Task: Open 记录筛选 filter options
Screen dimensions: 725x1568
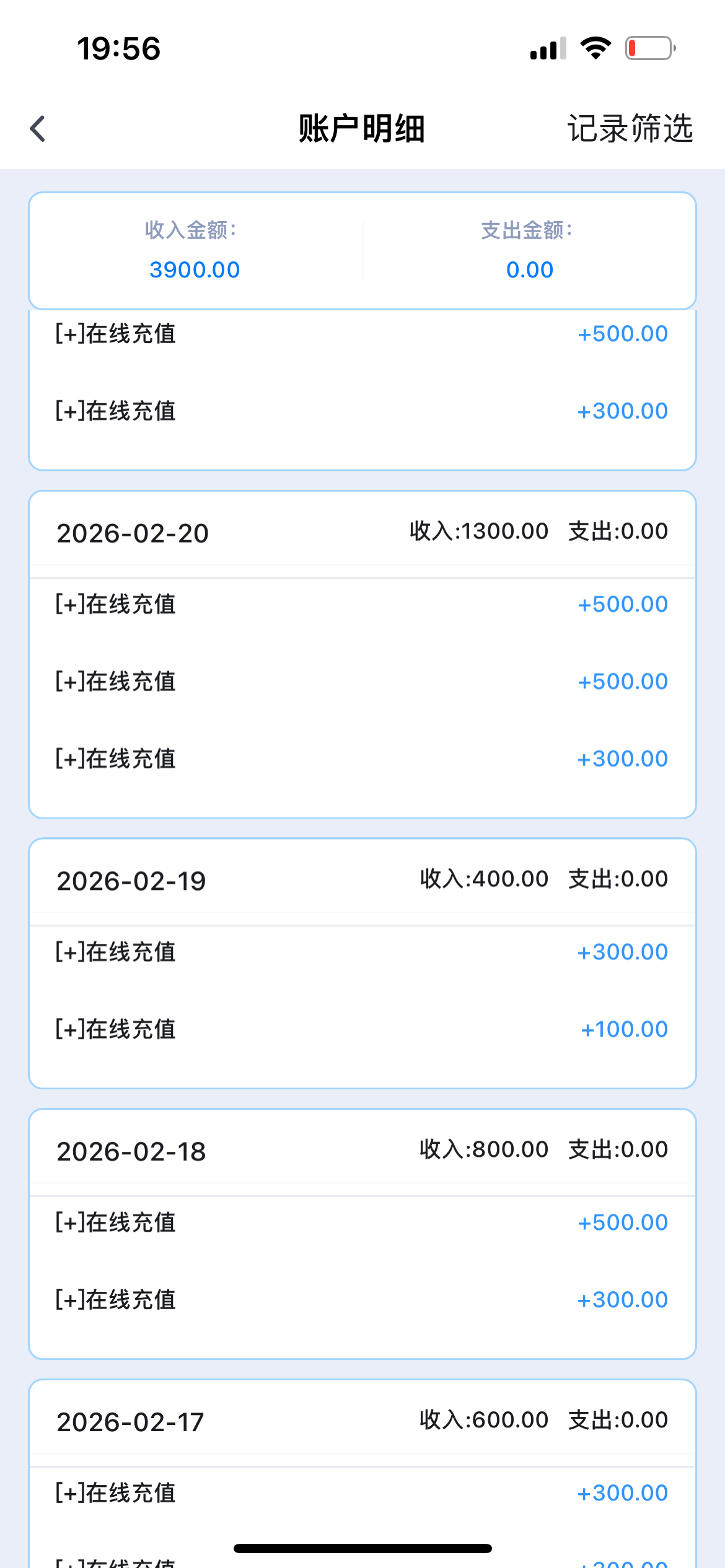Action: 630,129
